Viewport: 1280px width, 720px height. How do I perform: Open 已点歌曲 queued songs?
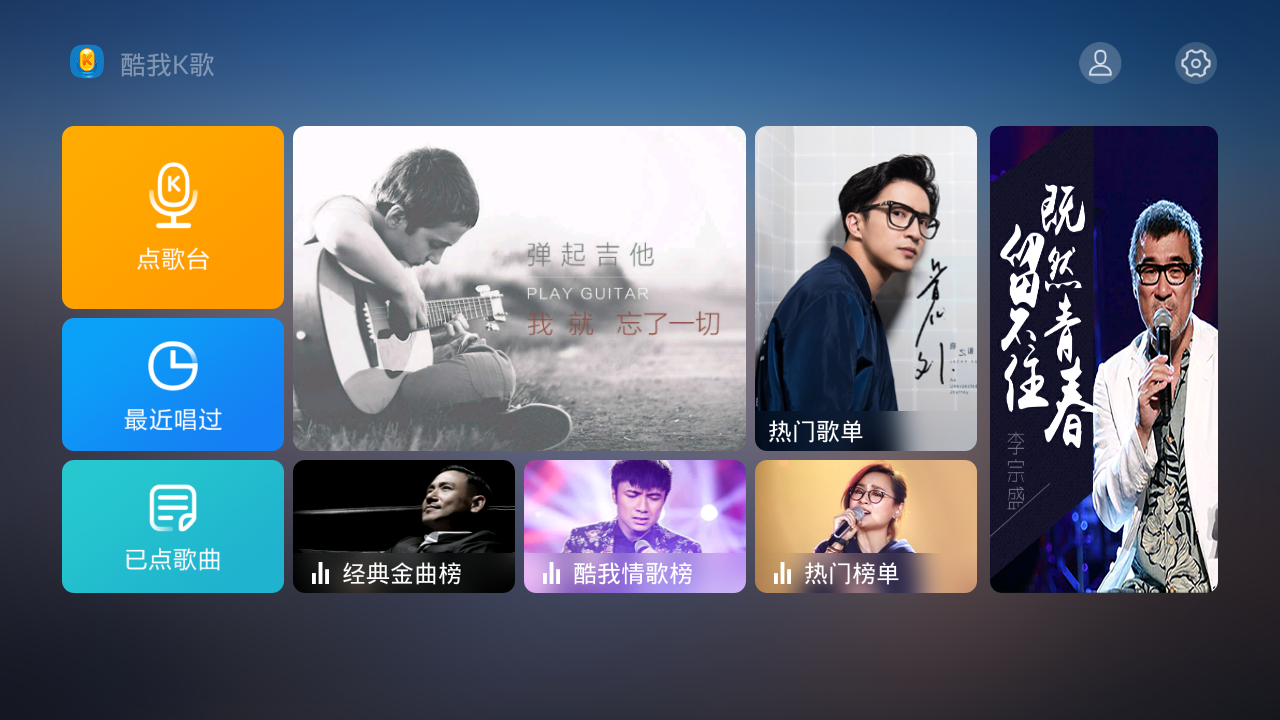coord(173,527)
